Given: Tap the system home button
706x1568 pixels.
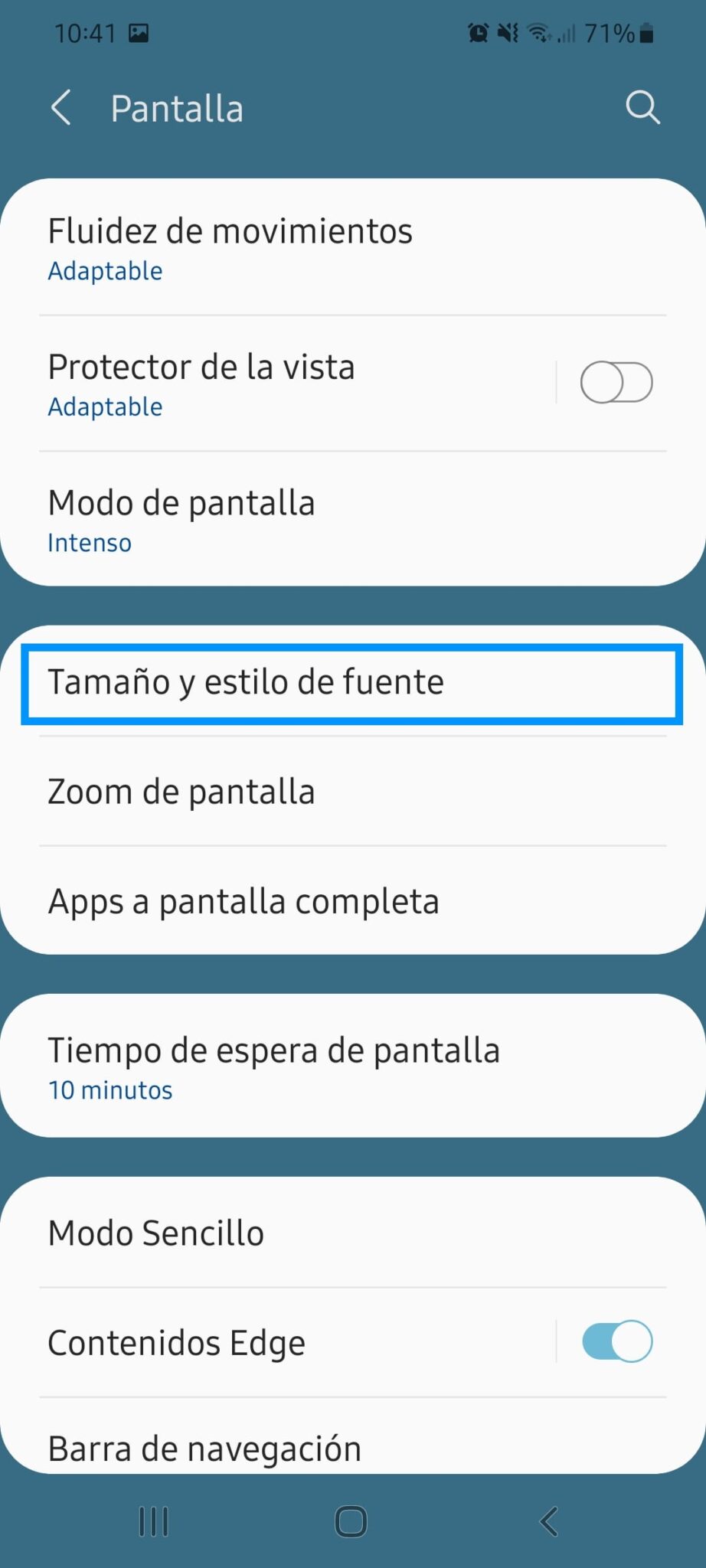Looking at the screenshot, I should tap(351, 1521).
